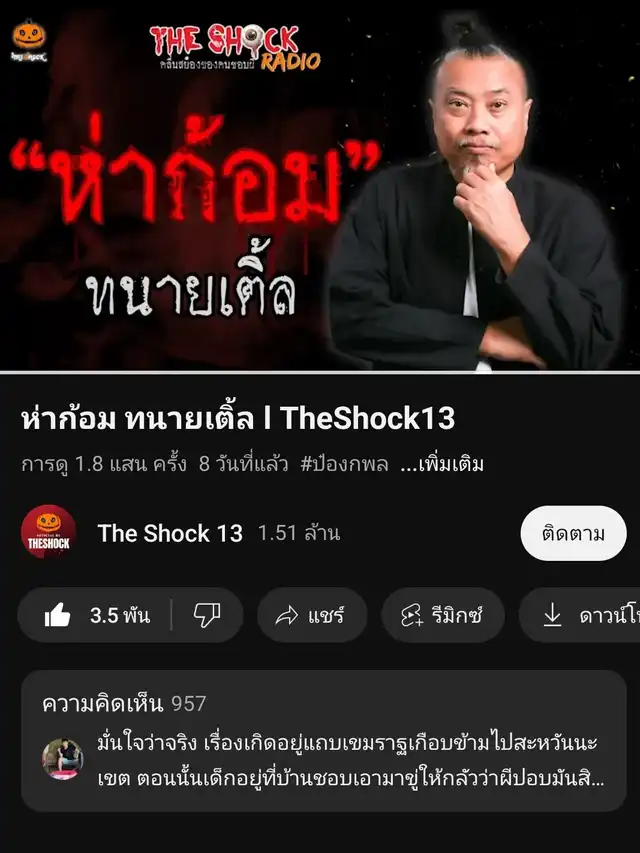Screen dimensions: 640x853
Task: Create a remix with รีมิกซ์
Action: (x=442, y=615)
